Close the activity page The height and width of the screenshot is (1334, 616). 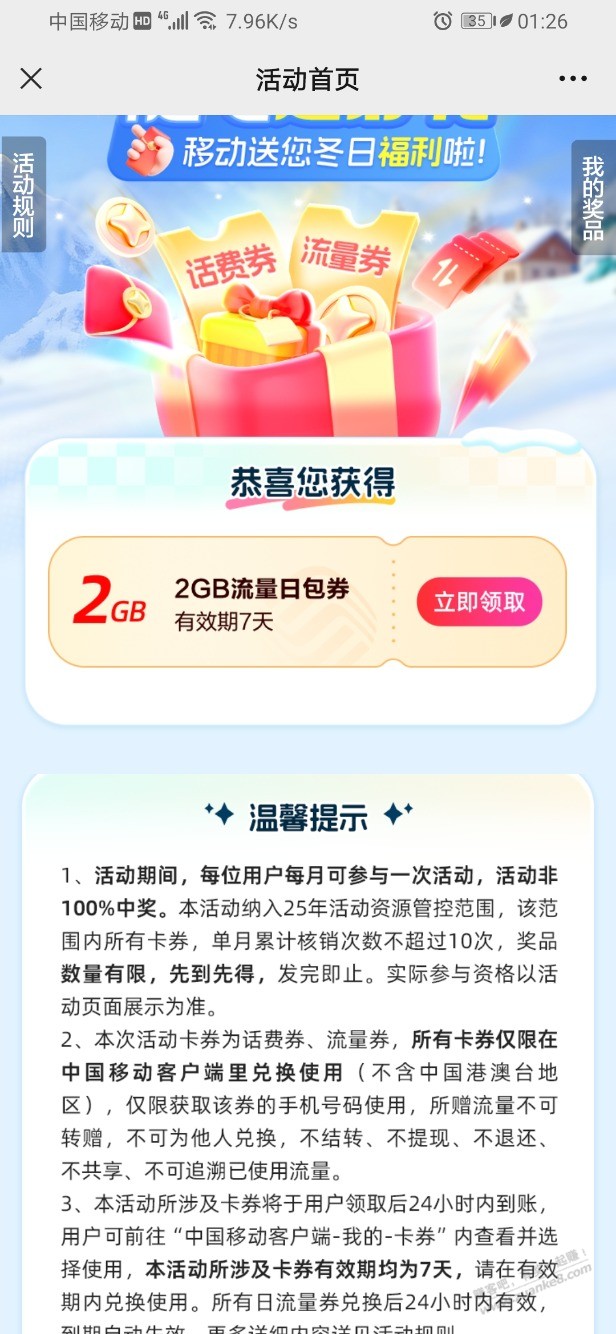point(31,79)
